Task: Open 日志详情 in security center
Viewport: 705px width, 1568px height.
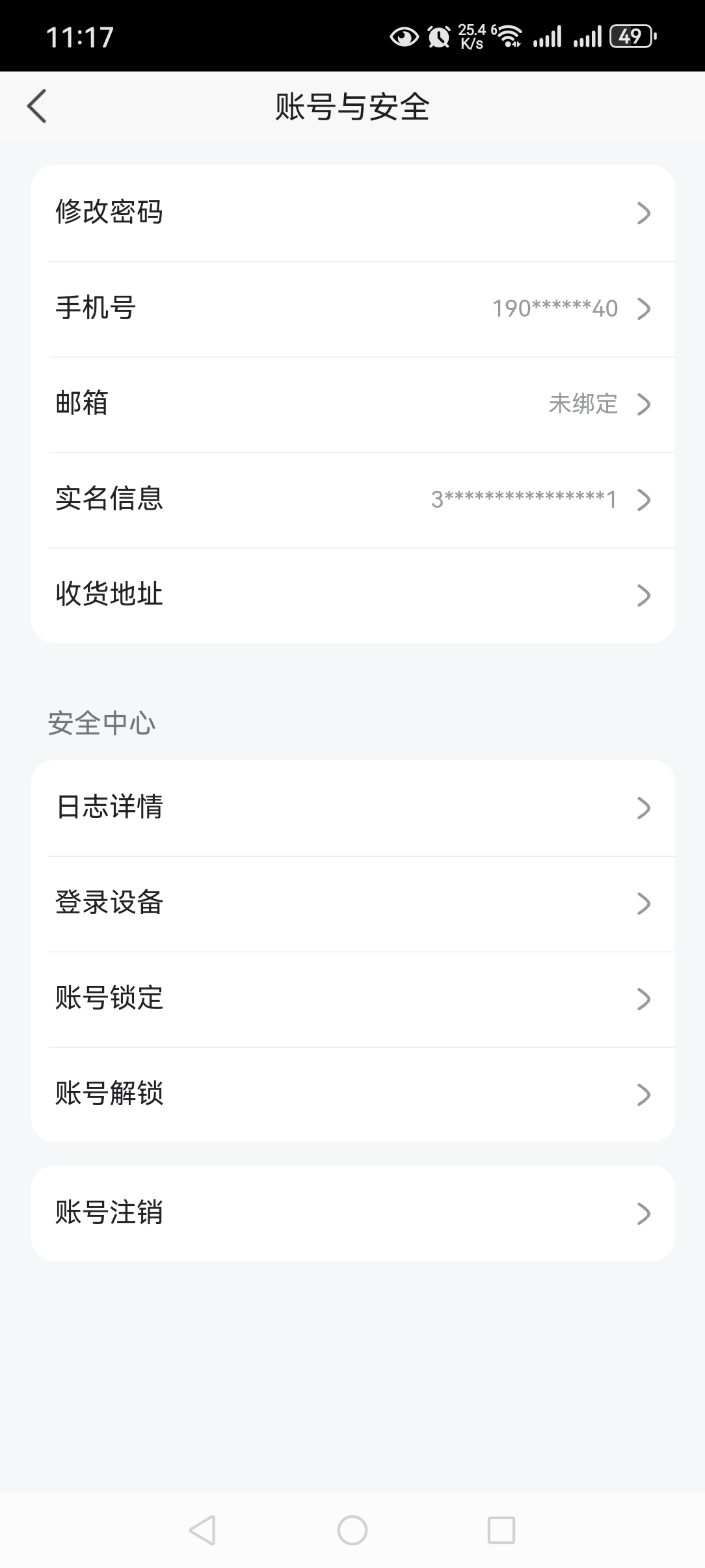Action: click(x=352, y=808)
